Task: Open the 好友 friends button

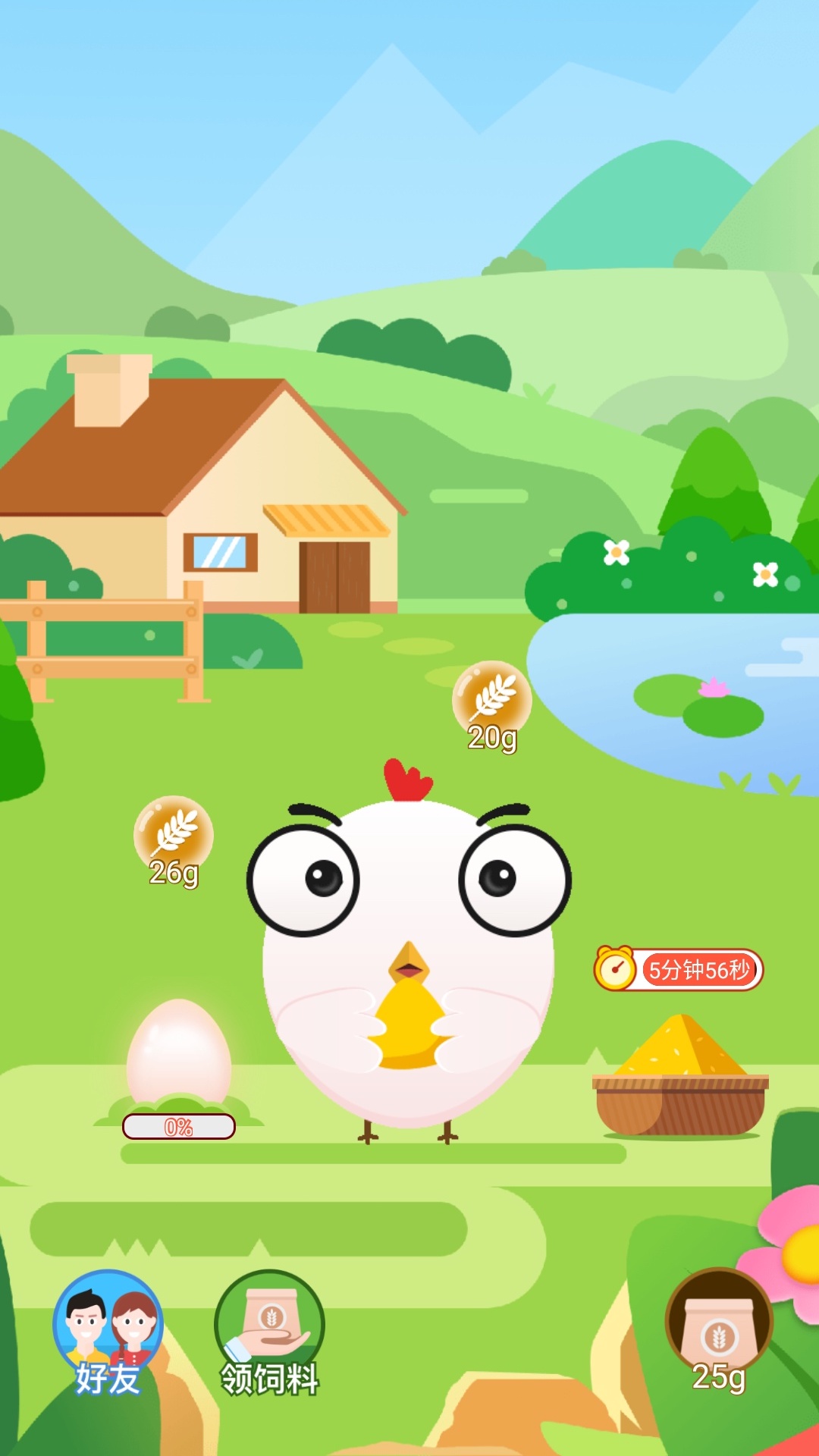Action: (x=108, y=1332)
